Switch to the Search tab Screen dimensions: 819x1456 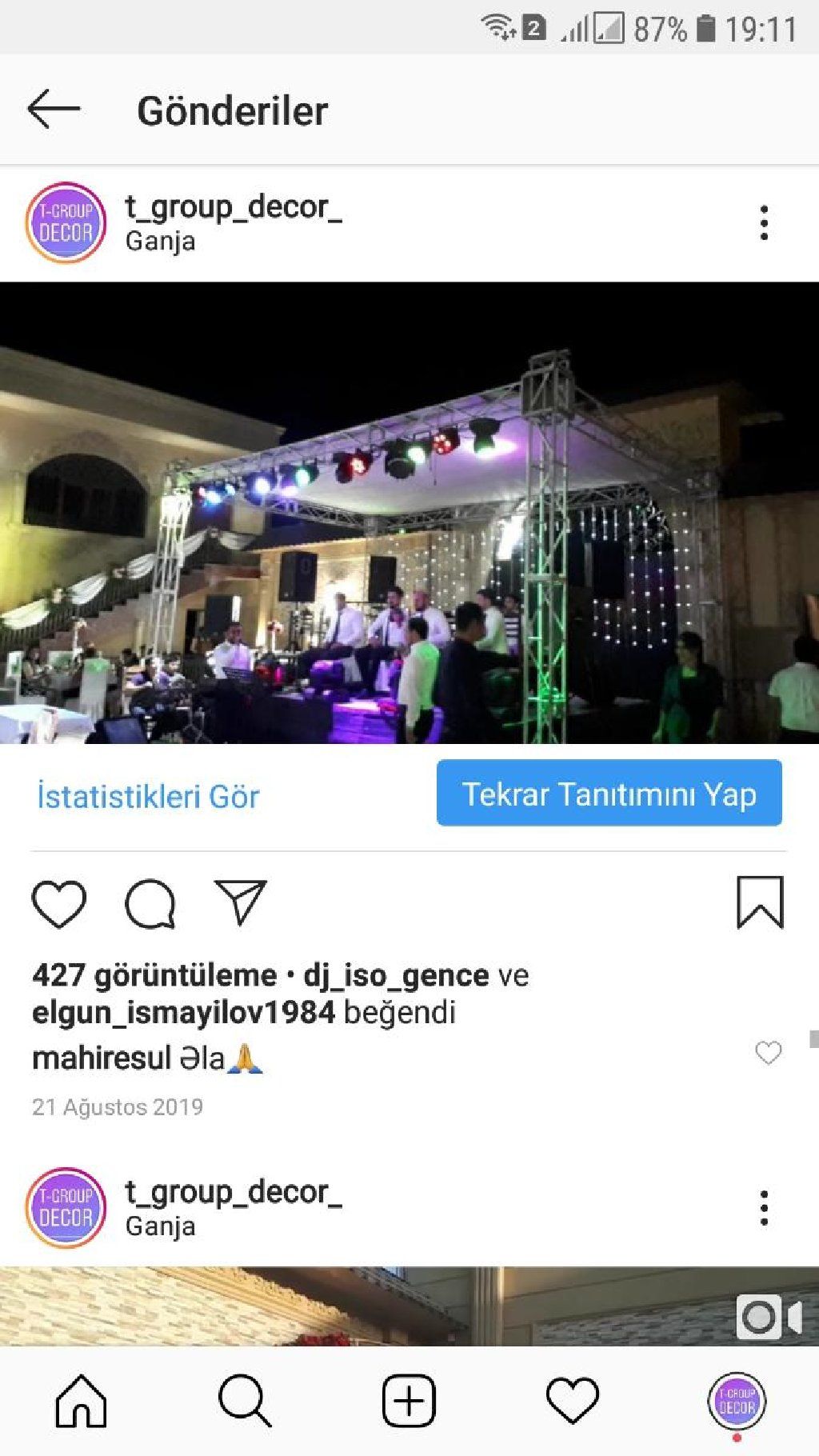click(245, 1401)
